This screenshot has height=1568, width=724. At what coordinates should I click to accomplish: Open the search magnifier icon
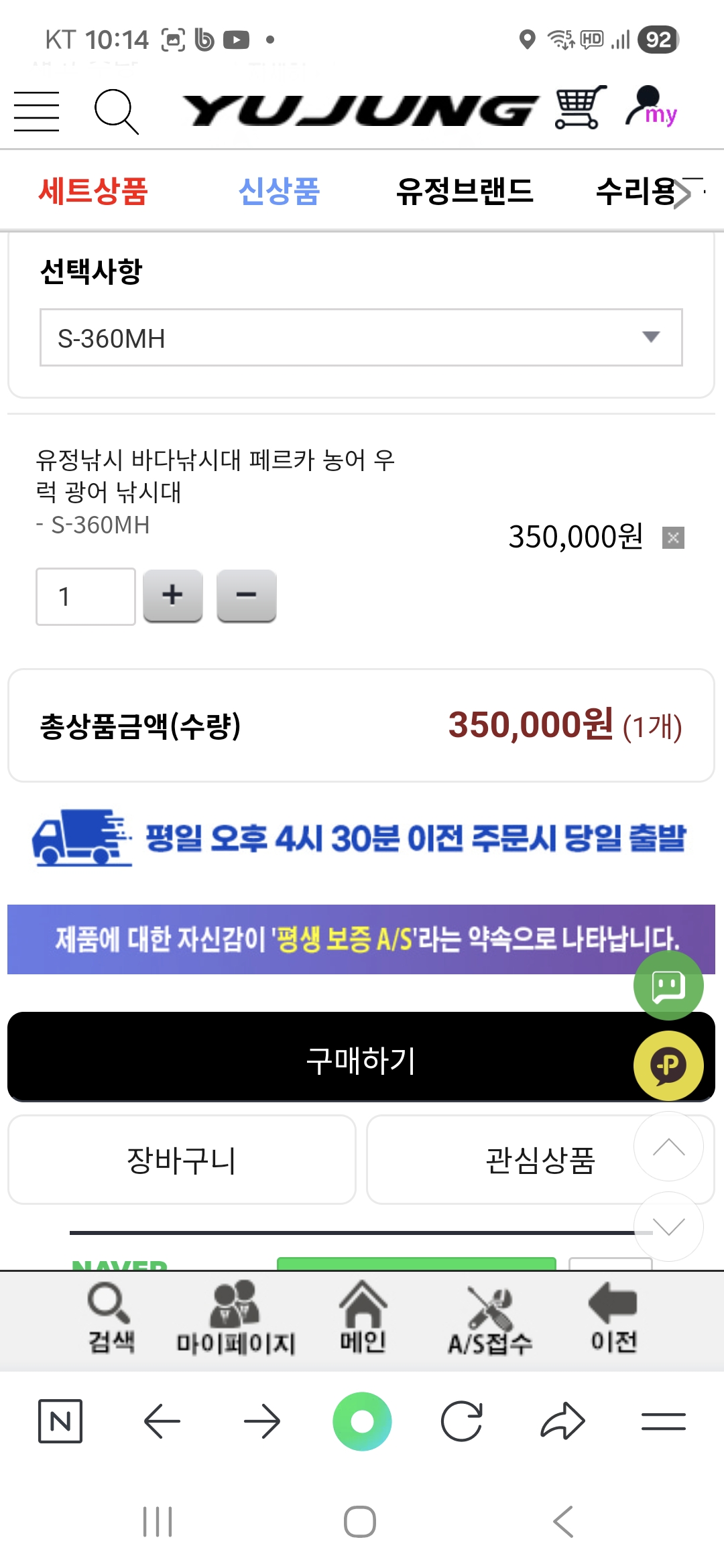(116, 111)
